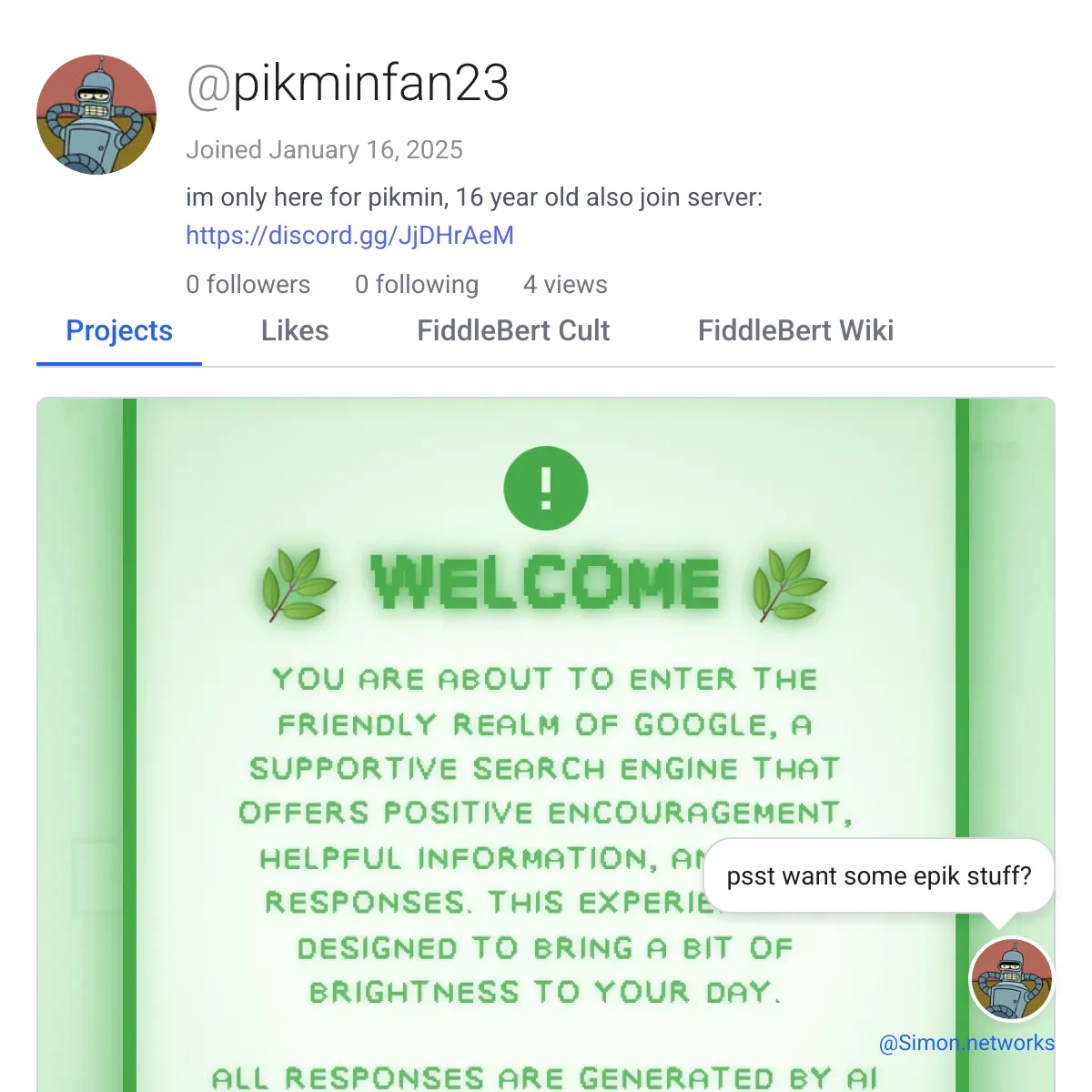The image size is (1092, 1092).
Task: Open the FiddleBert Wiki tab
Action: point(795,331)
